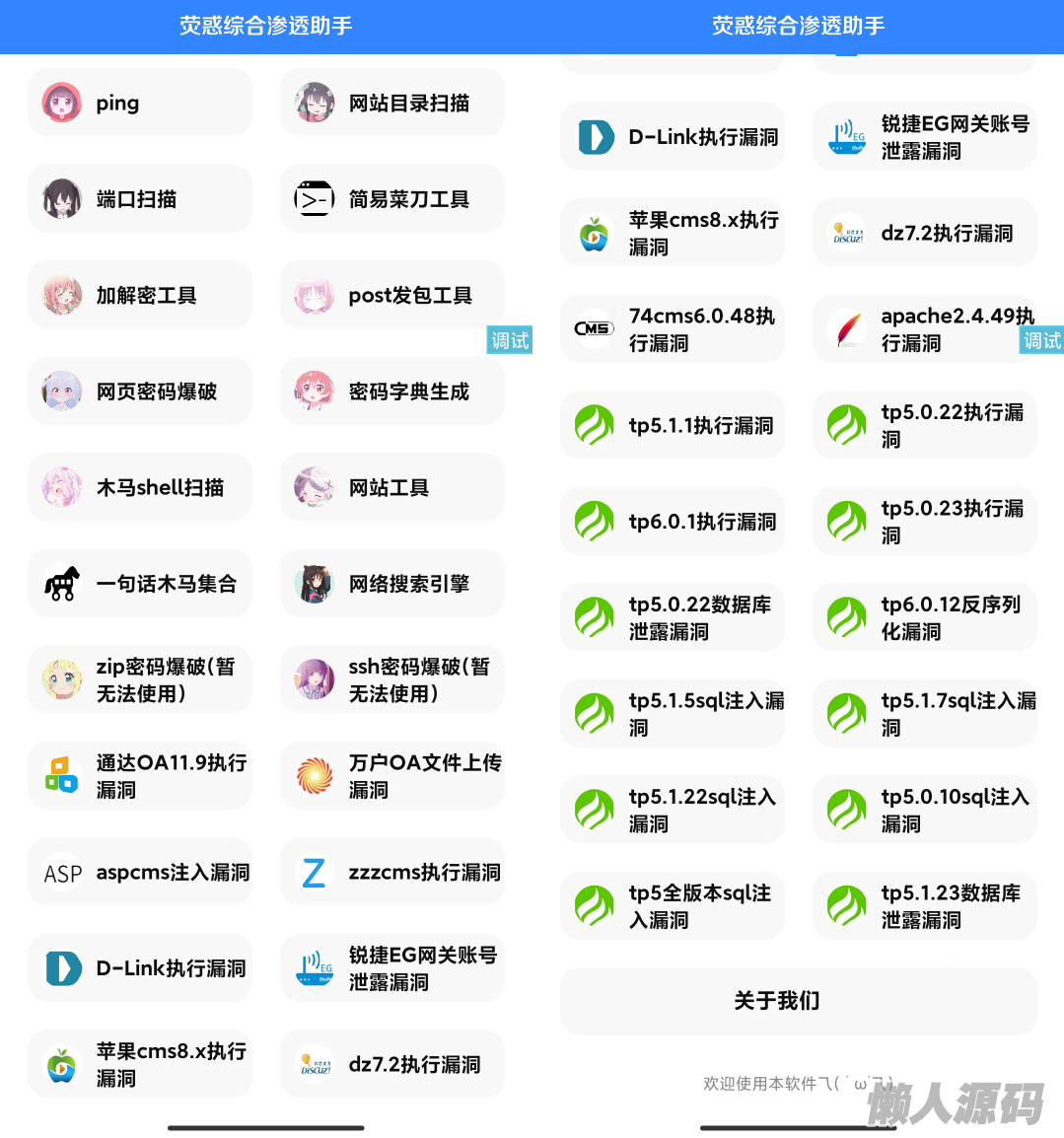Image resolution: width=1064 pixels, height=1138 pixels.
Task: Open 密码字典生成
Action: (x=391, y=391)
